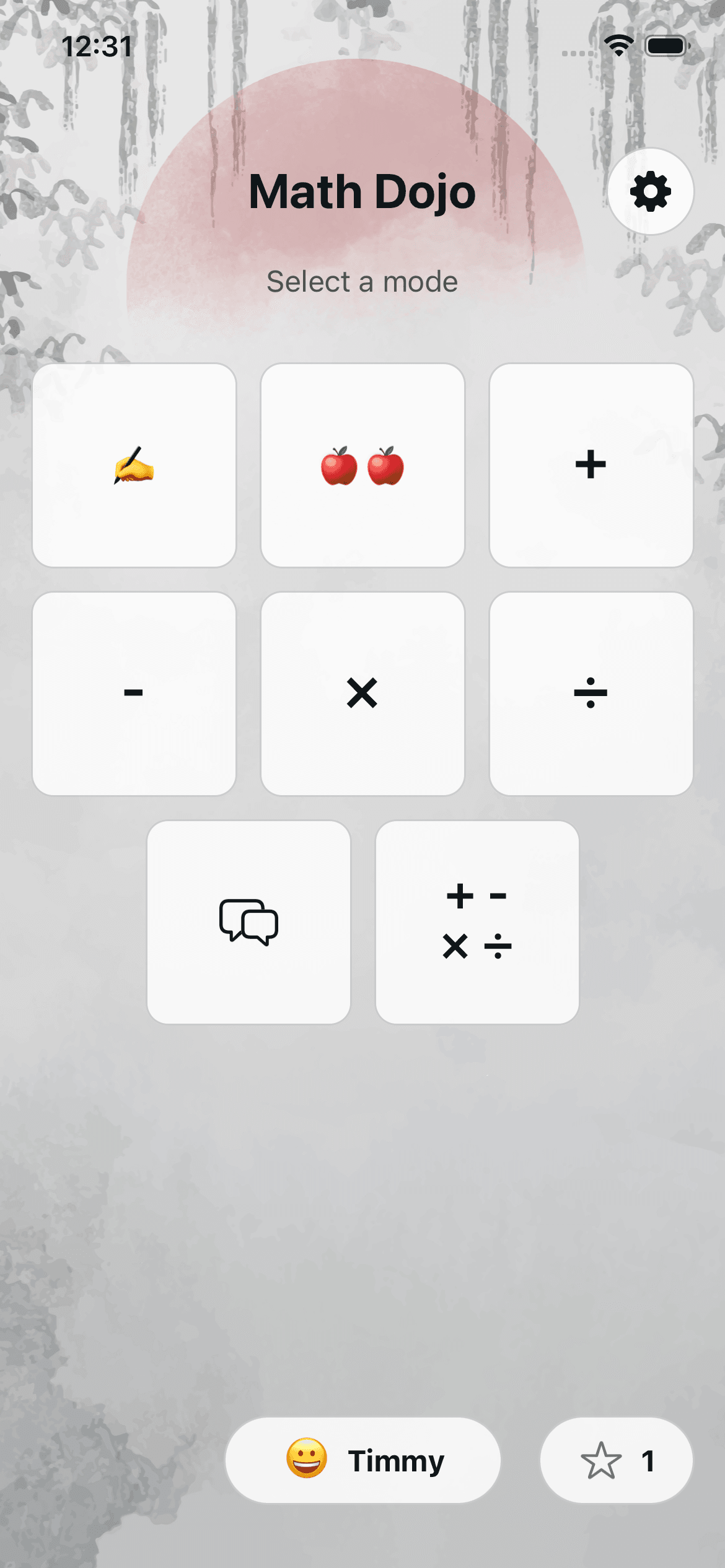View the star count of 1

coord(648,1461)
